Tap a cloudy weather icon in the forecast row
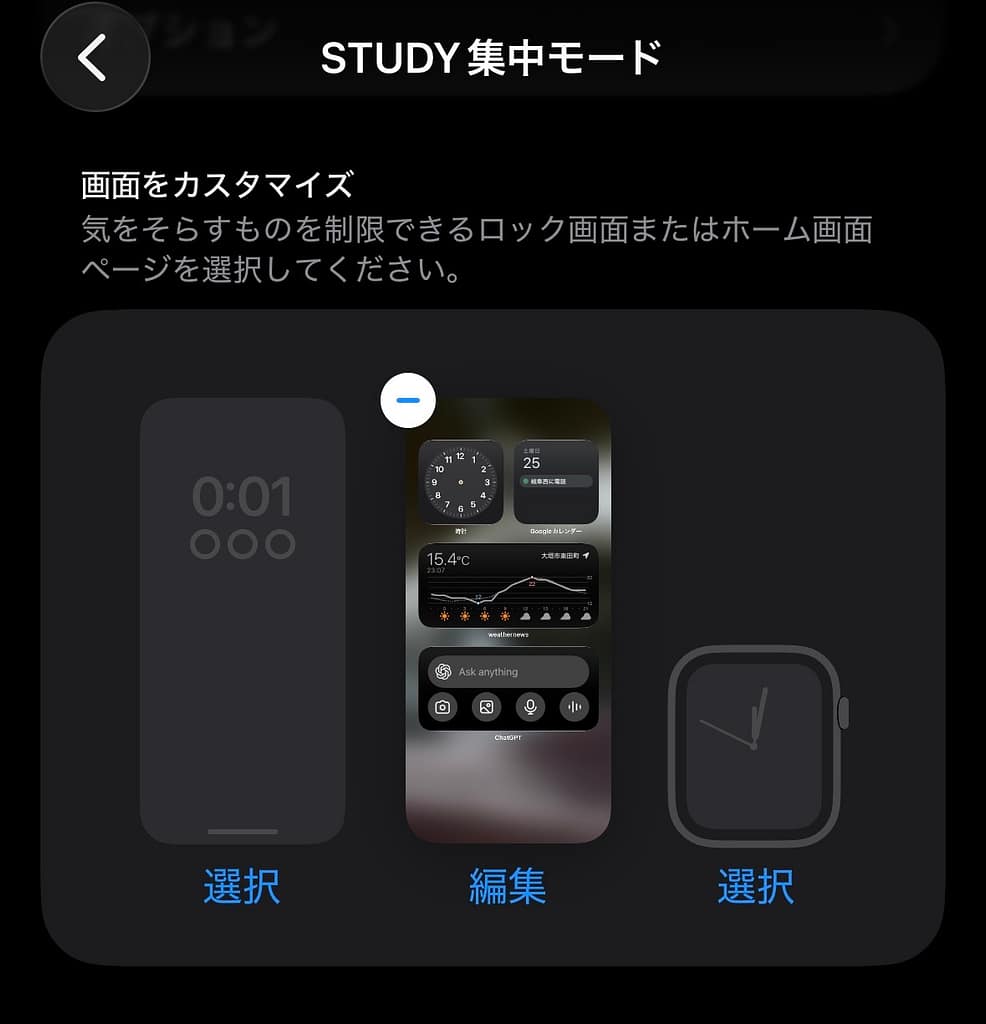Screen dimensions: 986x1024 [545, 616]
